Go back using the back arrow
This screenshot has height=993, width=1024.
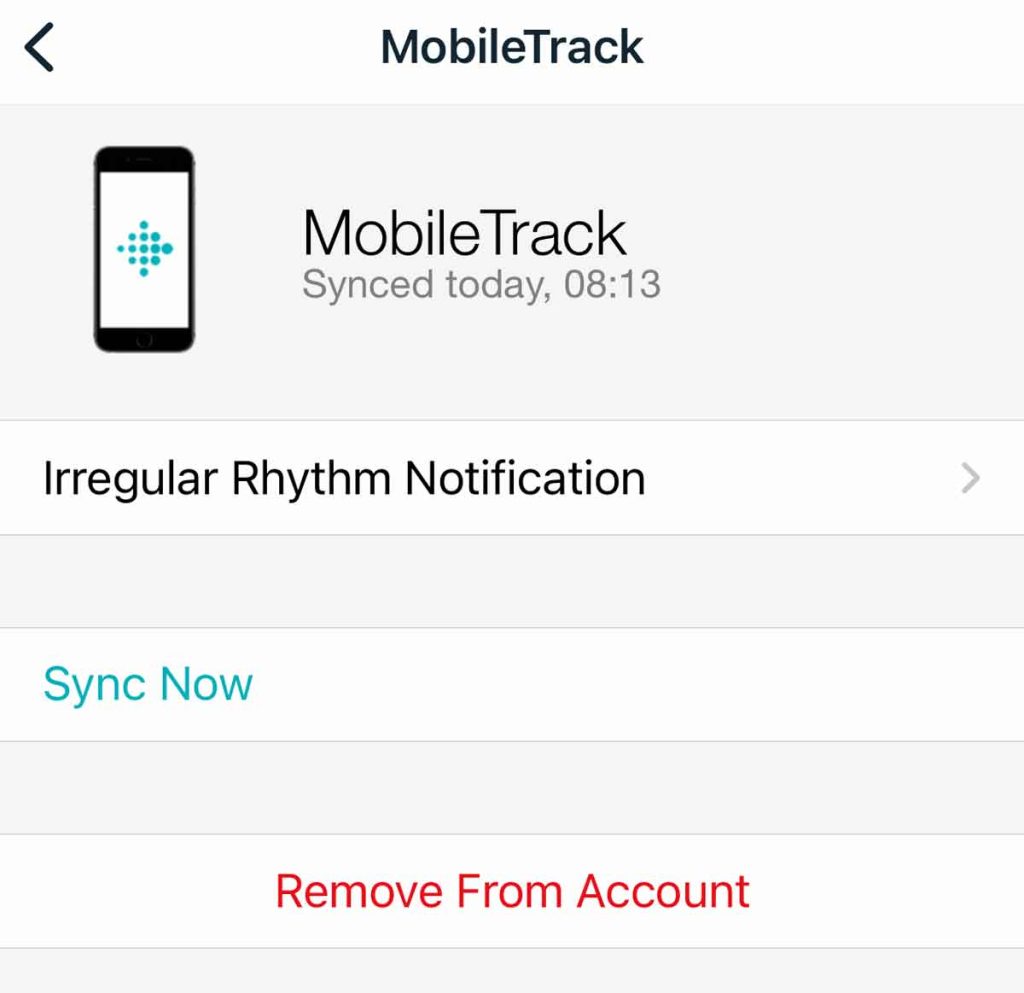coord(40,48)
